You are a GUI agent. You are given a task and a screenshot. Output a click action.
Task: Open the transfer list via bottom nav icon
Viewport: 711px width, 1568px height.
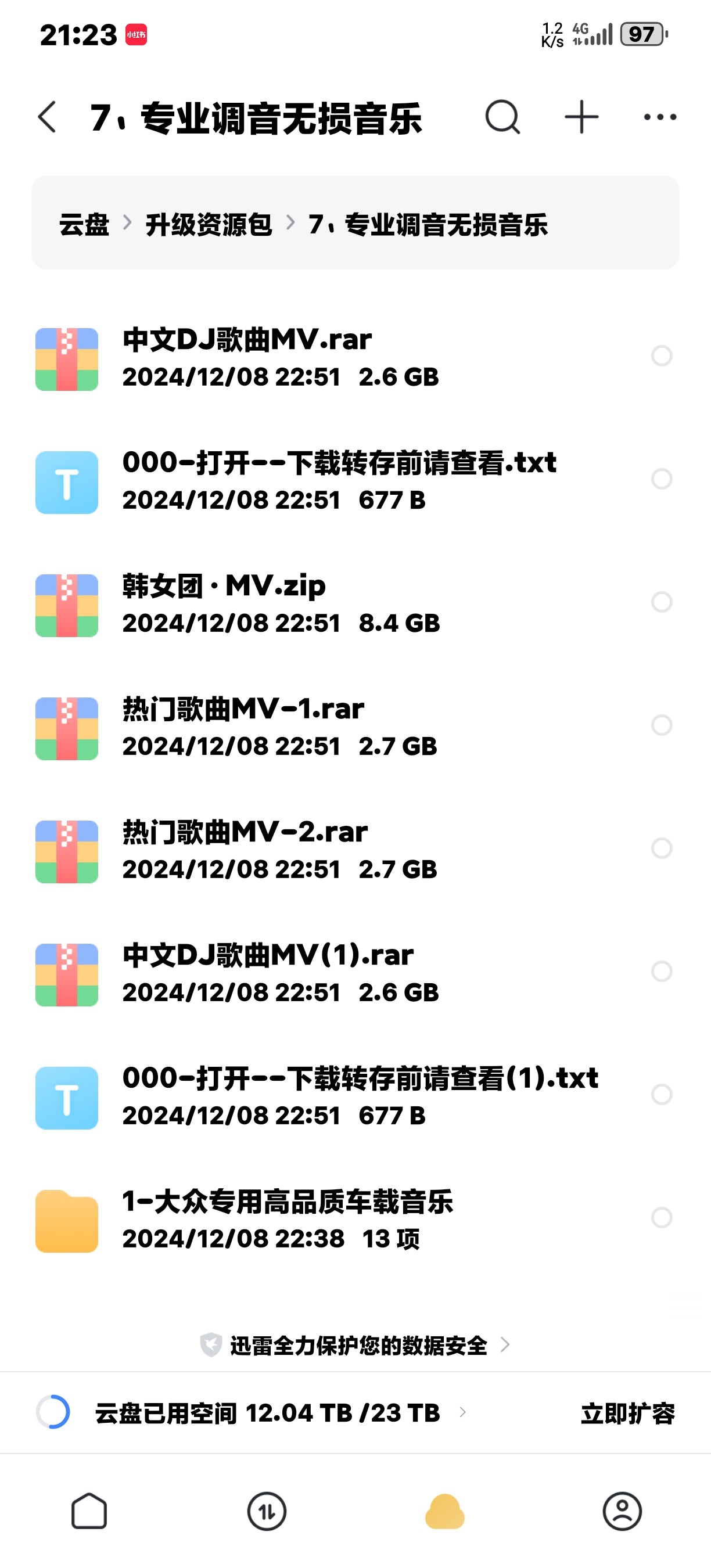267,1511
